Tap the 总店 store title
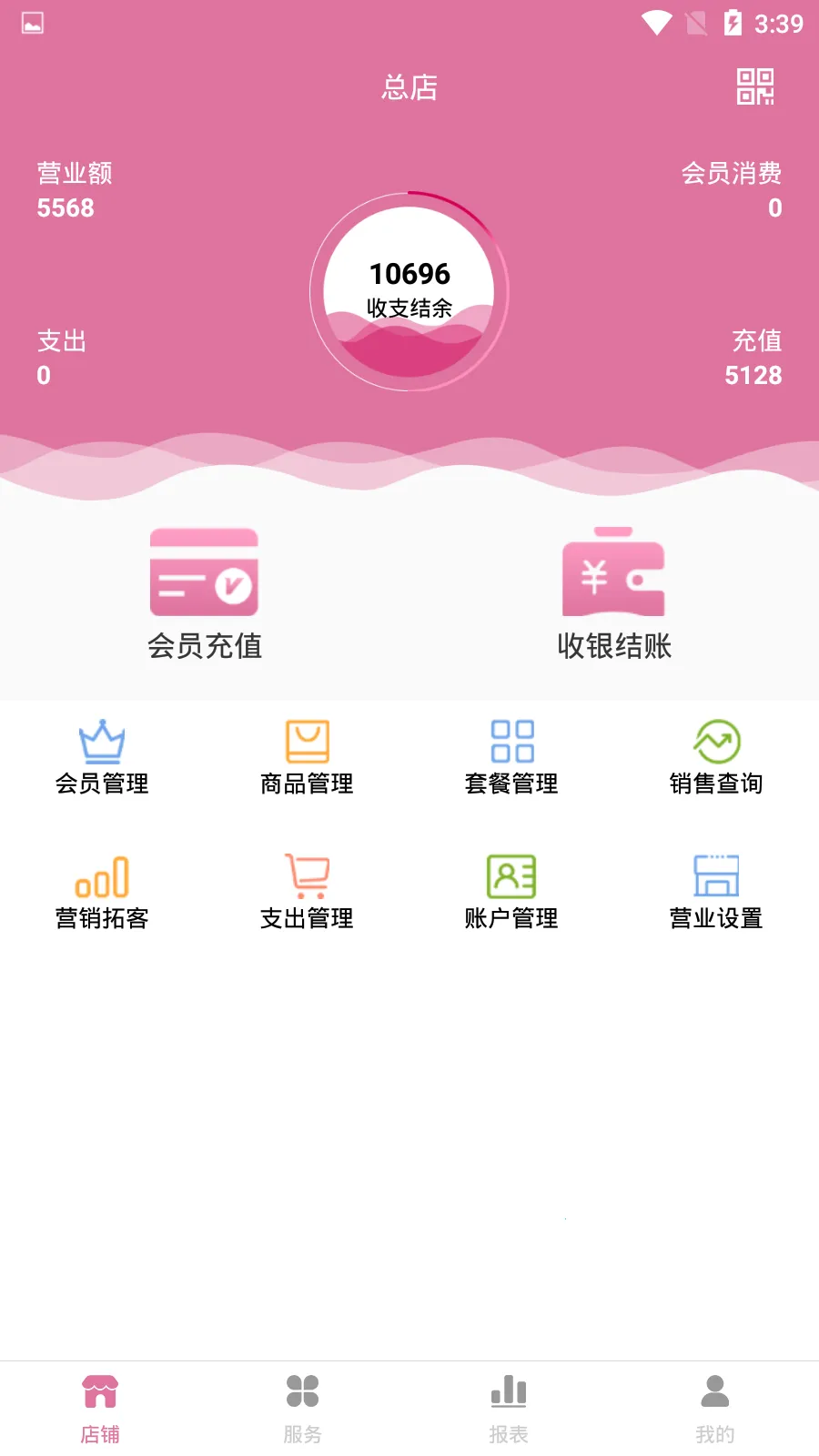Screen dimensions: 819x1456 pyautogui.click(x=409, y=88)
